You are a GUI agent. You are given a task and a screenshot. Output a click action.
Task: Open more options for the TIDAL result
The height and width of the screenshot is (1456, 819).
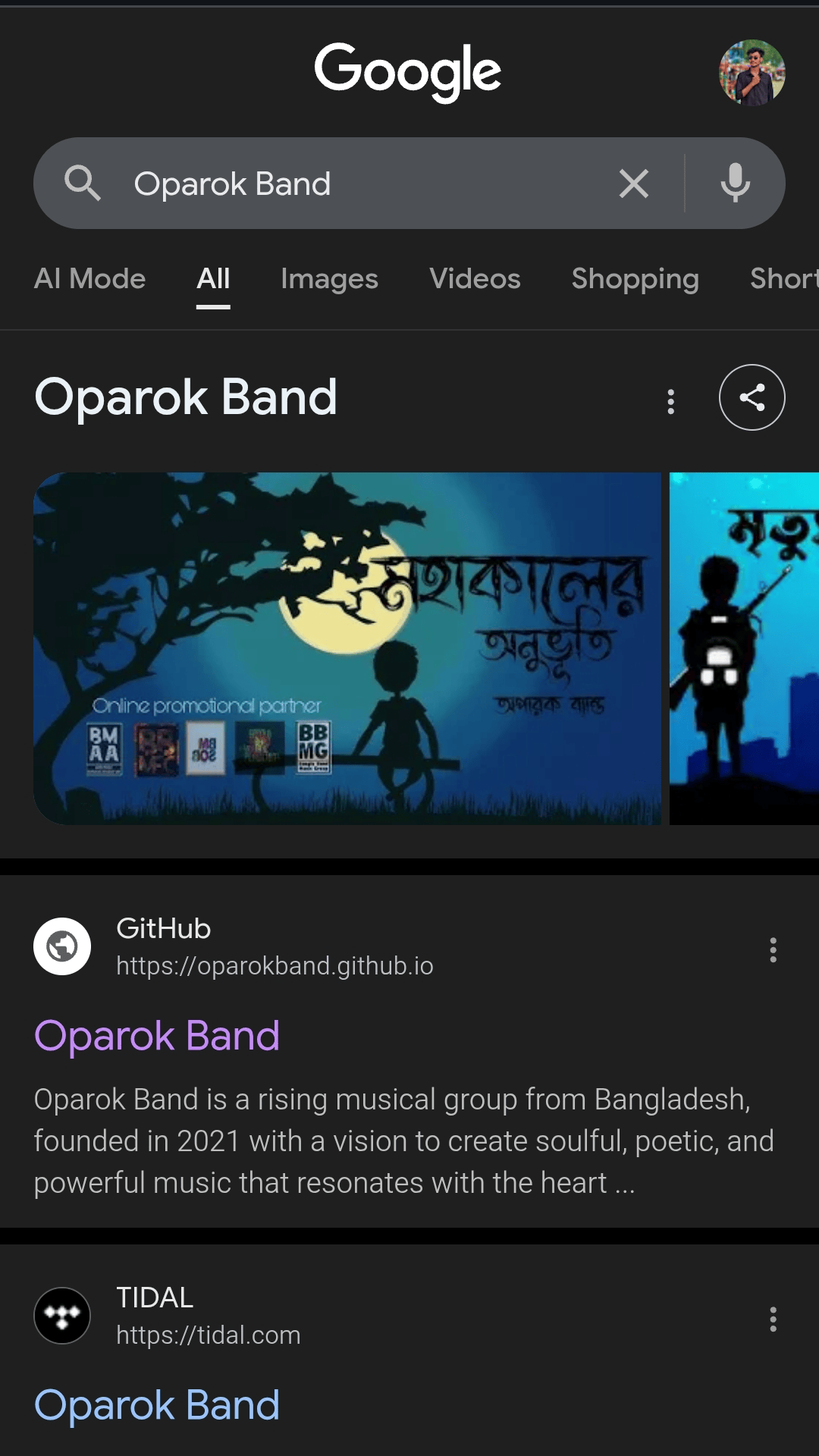[773, 1319]
